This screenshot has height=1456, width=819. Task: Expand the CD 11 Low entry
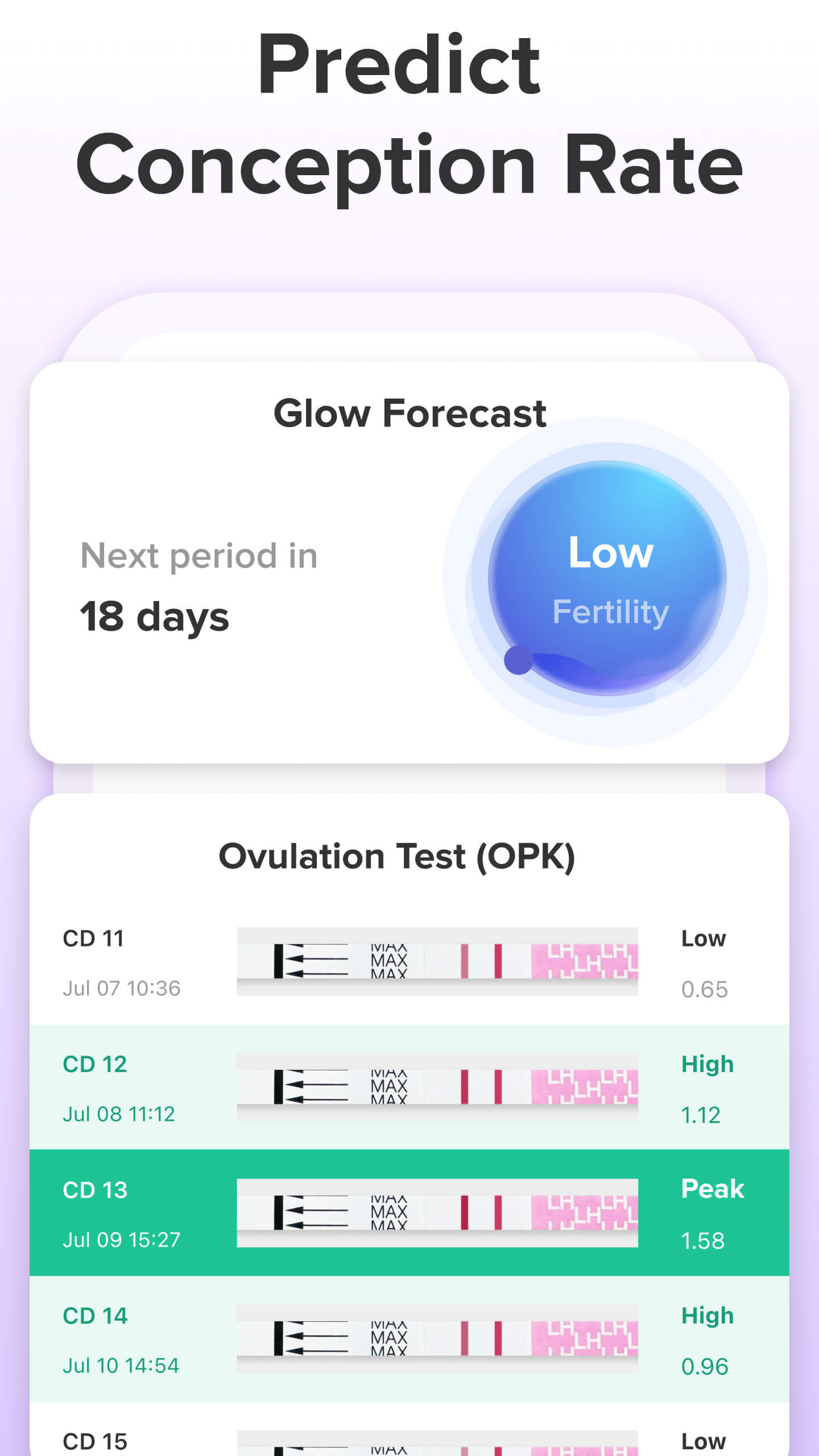pyautogui.click(x=409, y=961)
